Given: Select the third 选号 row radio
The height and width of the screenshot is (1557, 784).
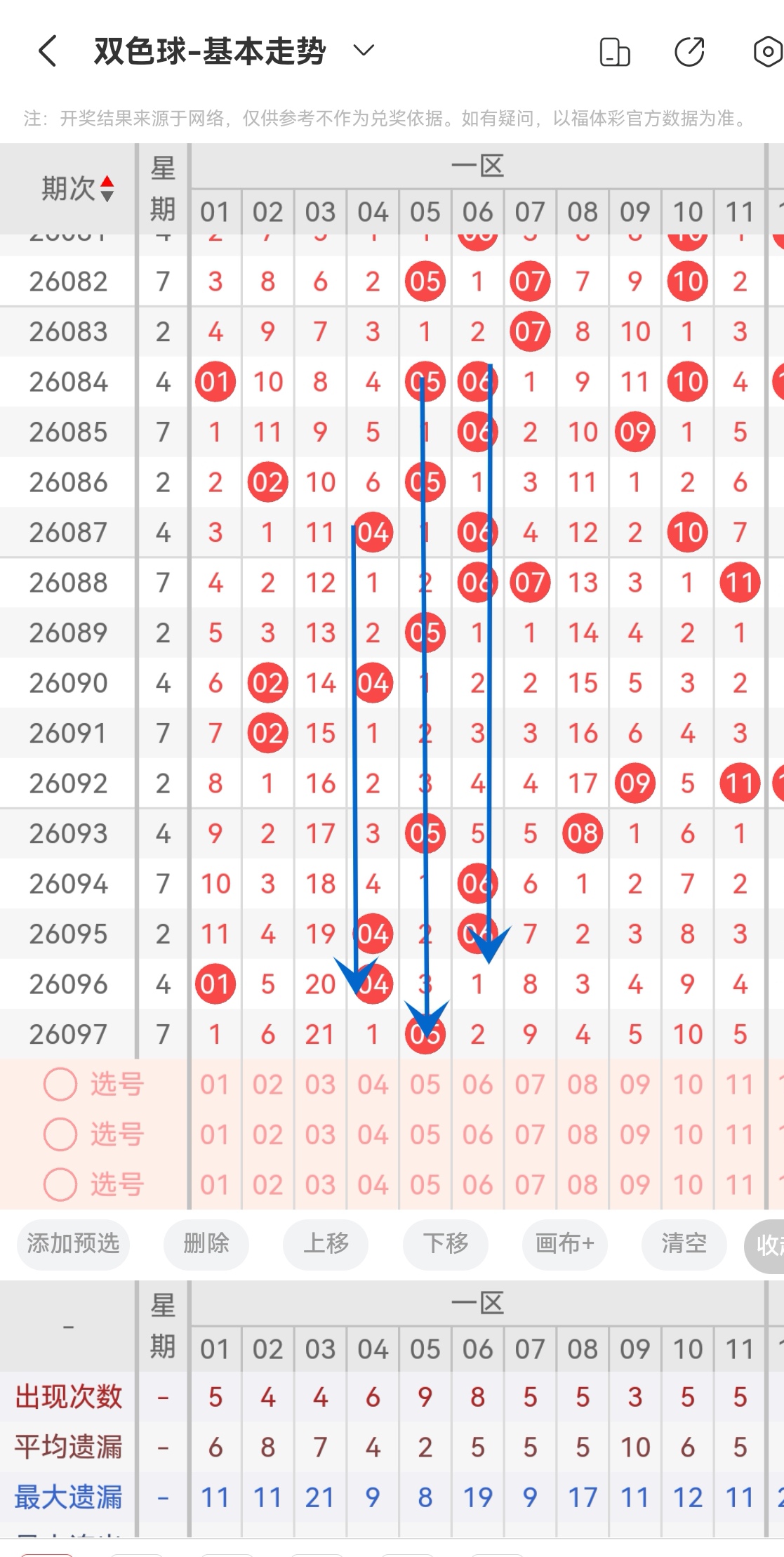Looking at the screenshot, I should 60,1185.
